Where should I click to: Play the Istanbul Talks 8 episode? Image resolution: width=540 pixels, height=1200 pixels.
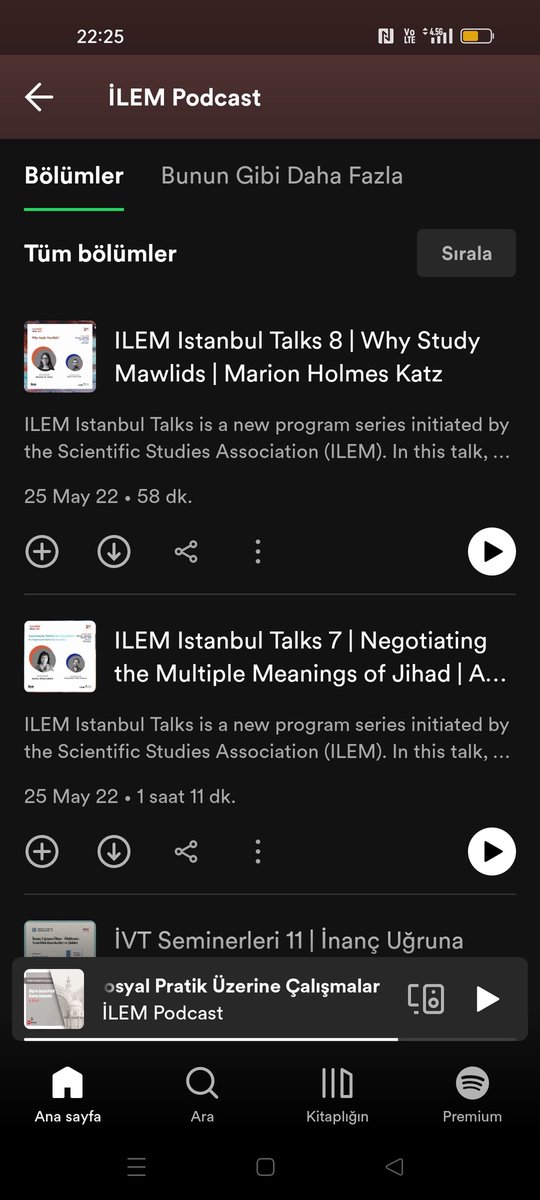pyautogui.click(x=492, y=551)
